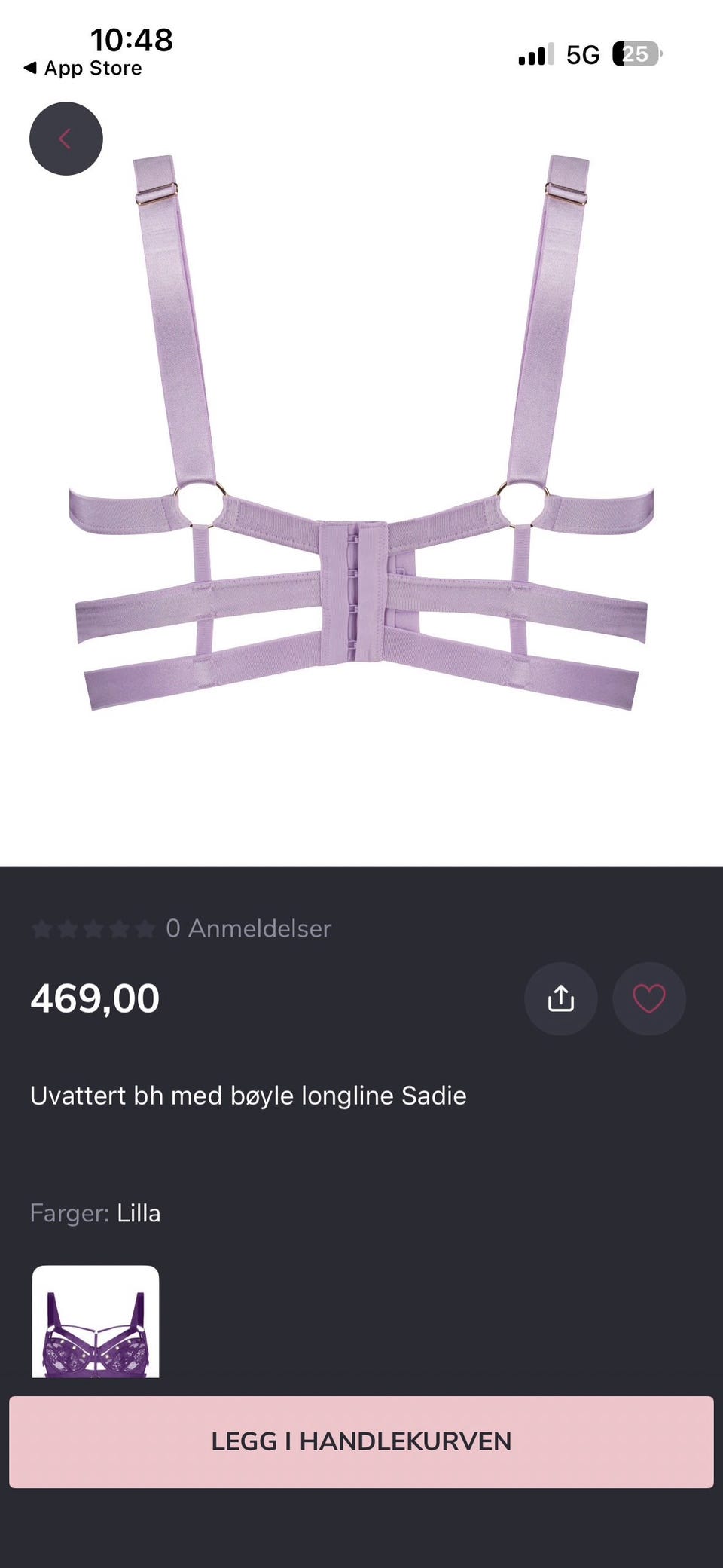The image size is (723, 1568).
Task: Tap the back arrow in the top corner
Action: [x=66, y=138]
